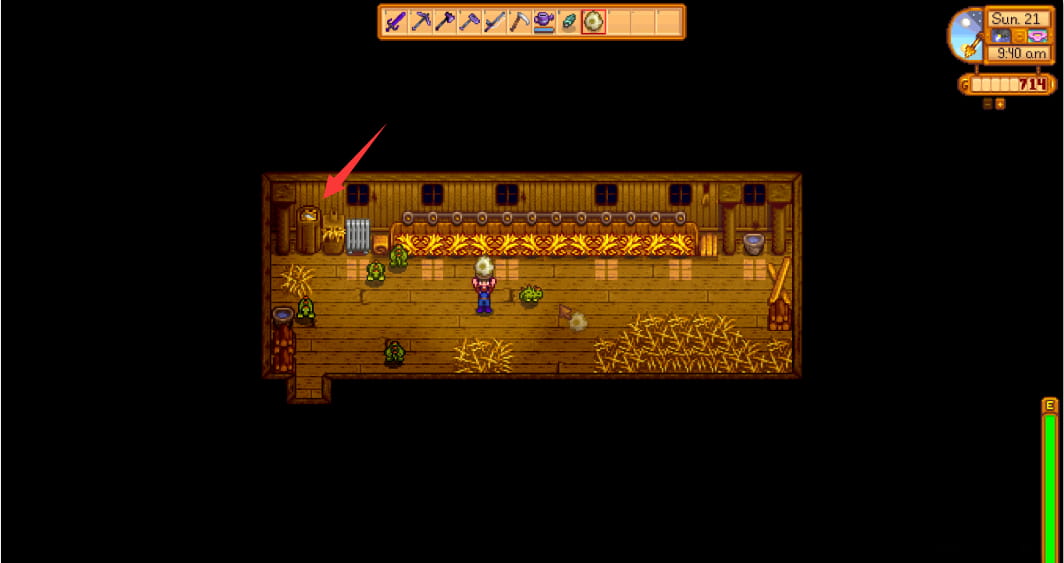Zoom in with the plus button
The height and width of the screenshot is (563, 1064).
[999, 103]
